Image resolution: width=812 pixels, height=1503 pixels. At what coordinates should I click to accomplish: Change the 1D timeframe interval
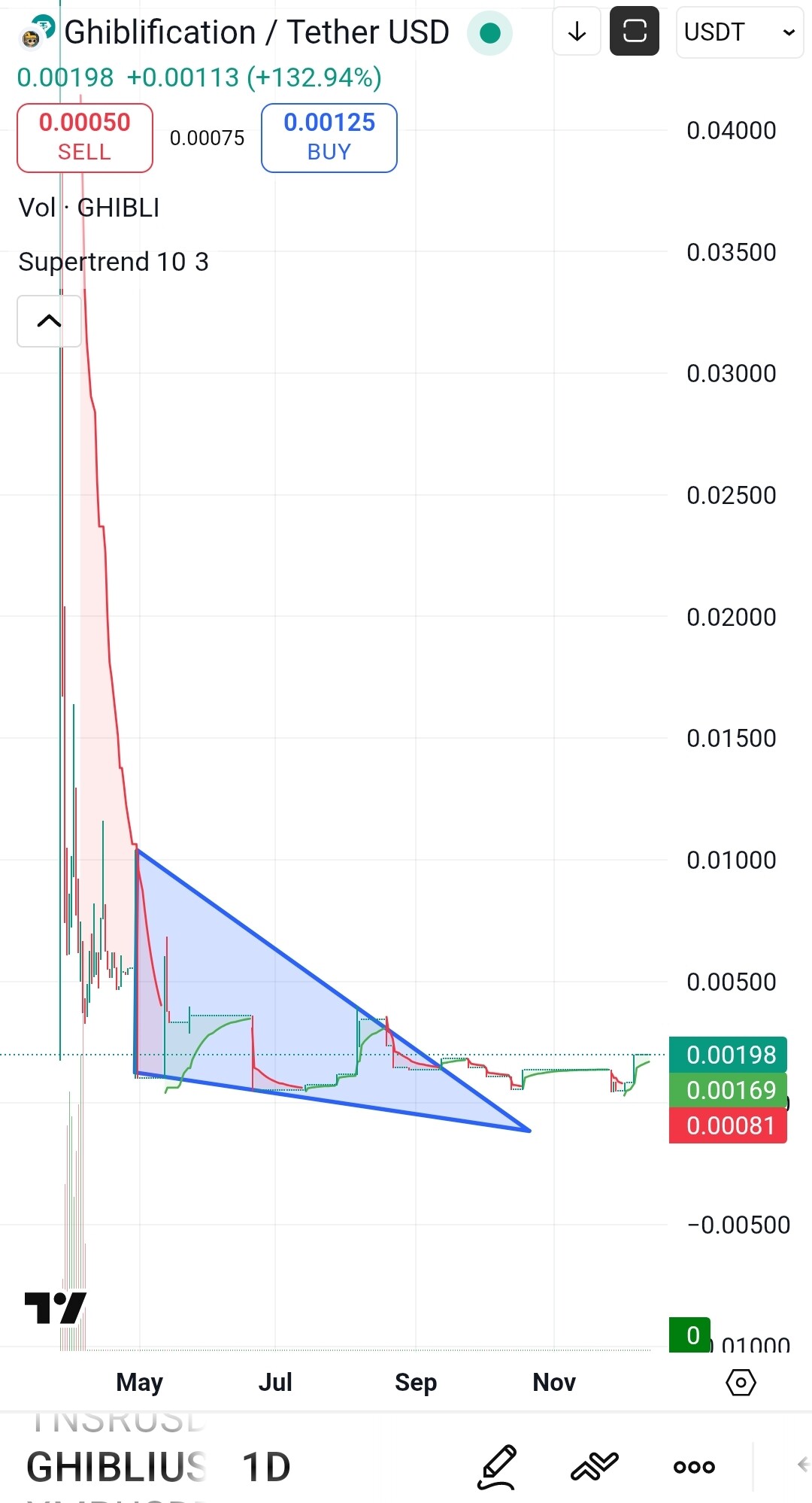(266, 1467)
